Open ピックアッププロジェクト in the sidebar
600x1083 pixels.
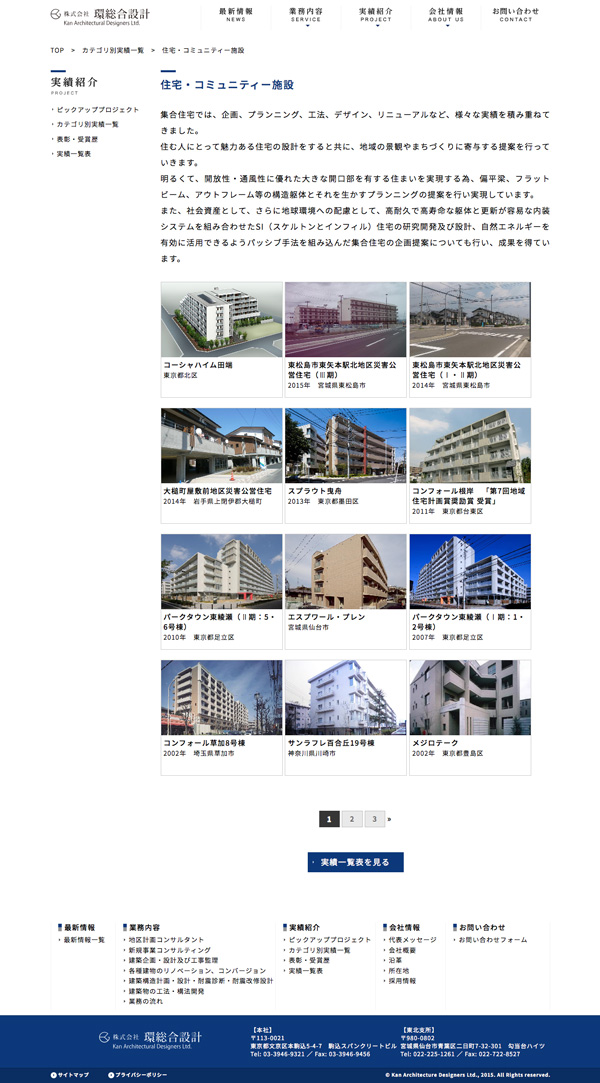tap(98, 109)
